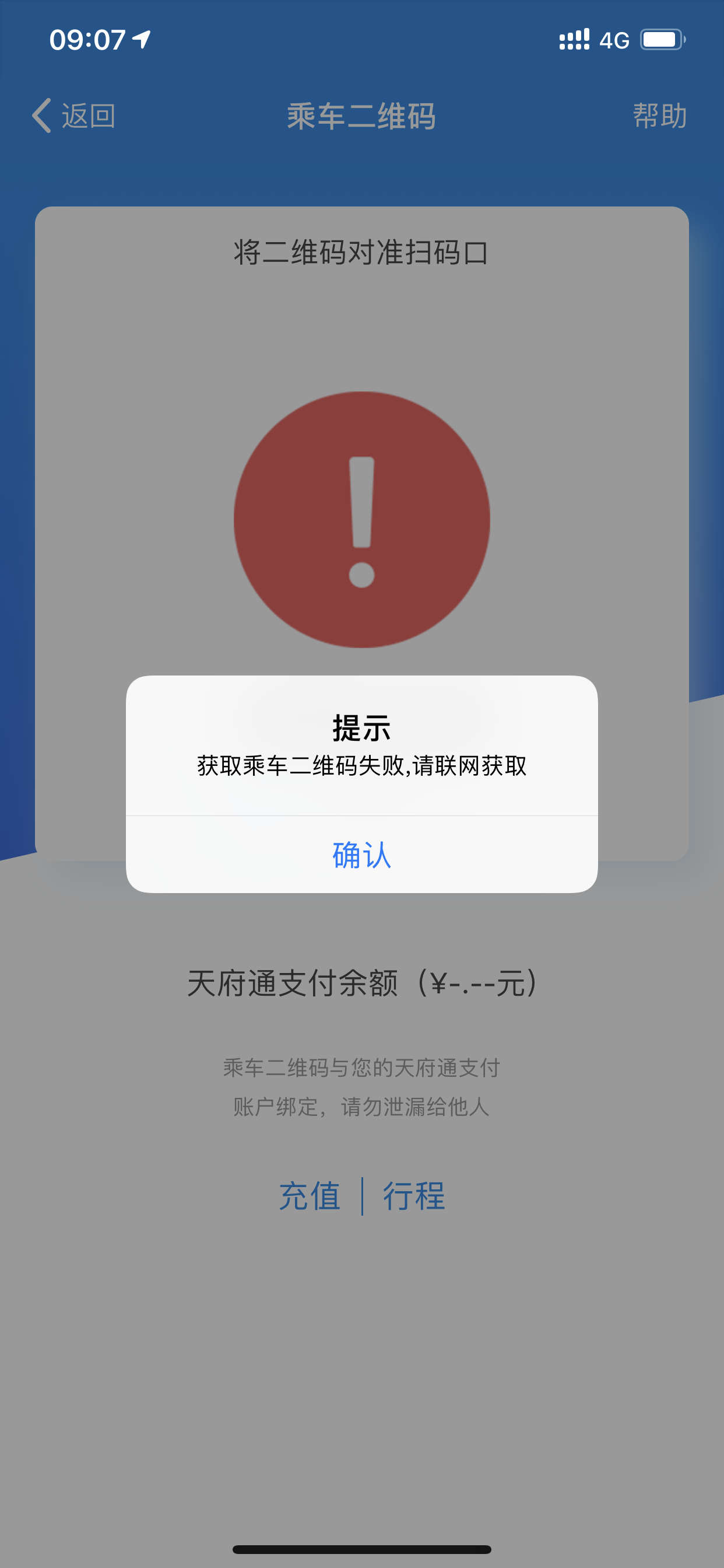Tap the 乘车二维码 title
724x1568 pixels.
pos(361,117)
